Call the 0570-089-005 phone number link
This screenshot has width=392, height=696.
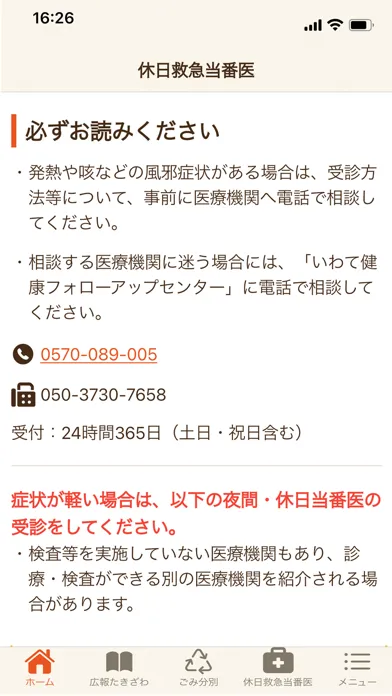pos(99,355)
